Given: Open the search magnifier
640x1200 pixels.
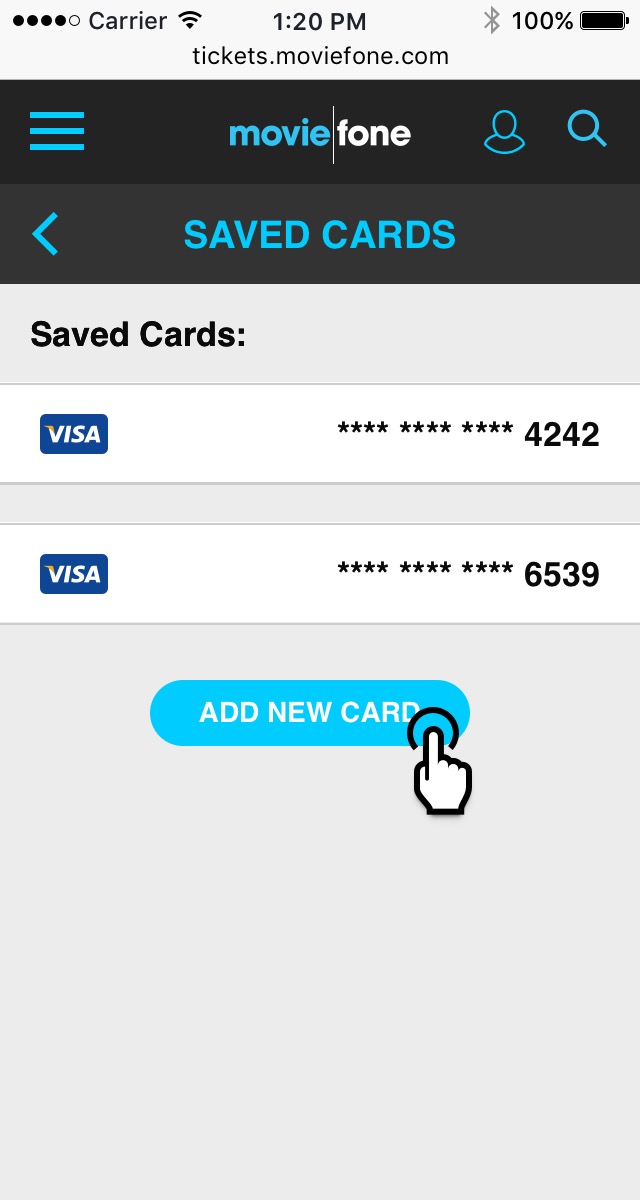Looking at the screenshot, I should click(x=586, y=130).
